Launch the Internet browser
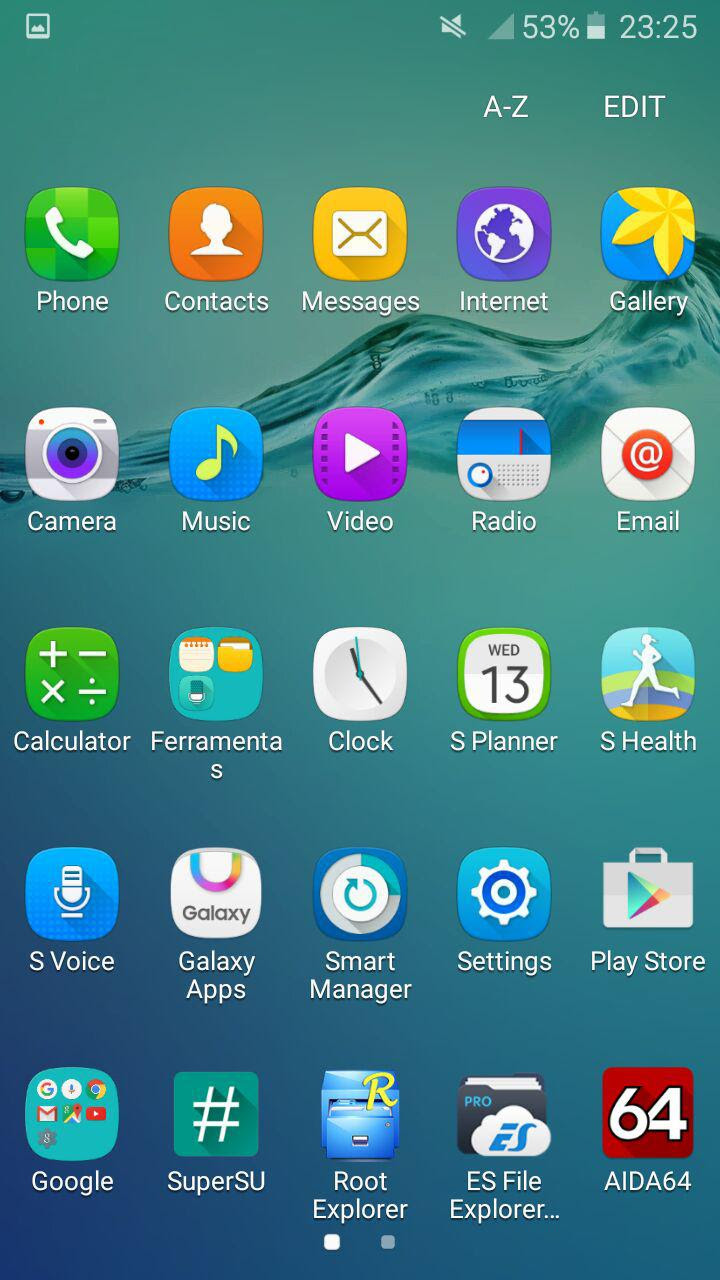 [x=504, y=235]
